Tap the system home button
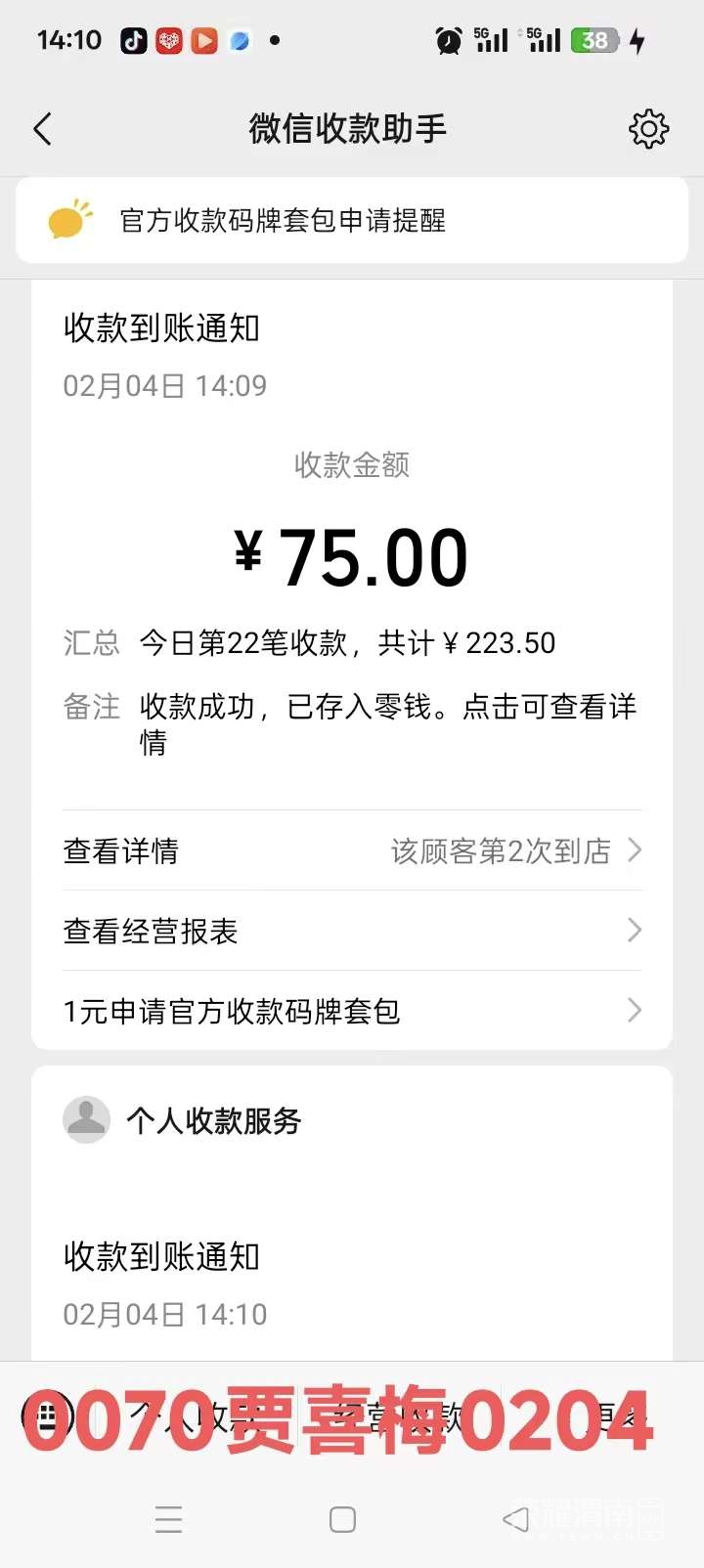This screenshot has width=704, height=1568. coord(342,1519)
